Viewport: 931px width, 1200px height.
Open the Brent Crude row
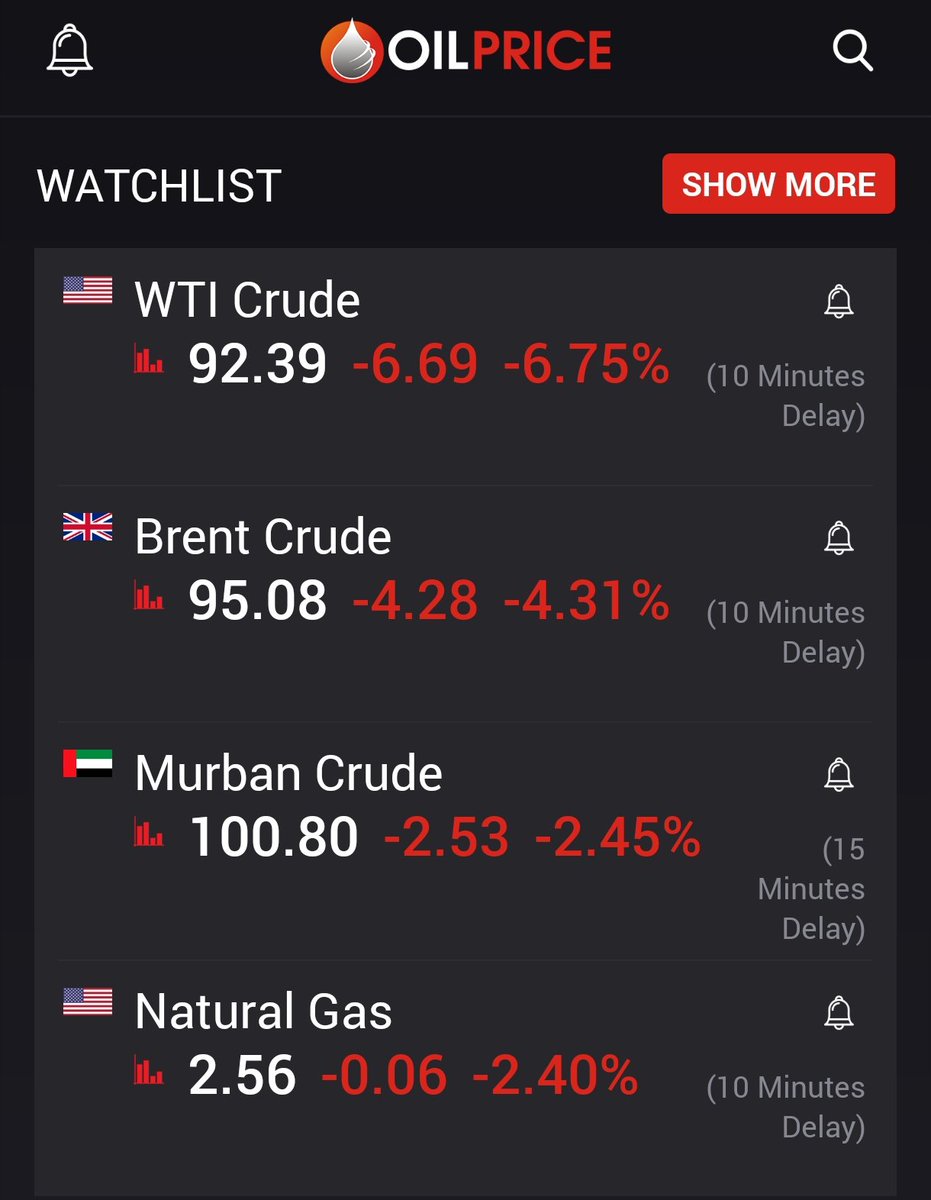pyautogui.click(x=465, y=605)
